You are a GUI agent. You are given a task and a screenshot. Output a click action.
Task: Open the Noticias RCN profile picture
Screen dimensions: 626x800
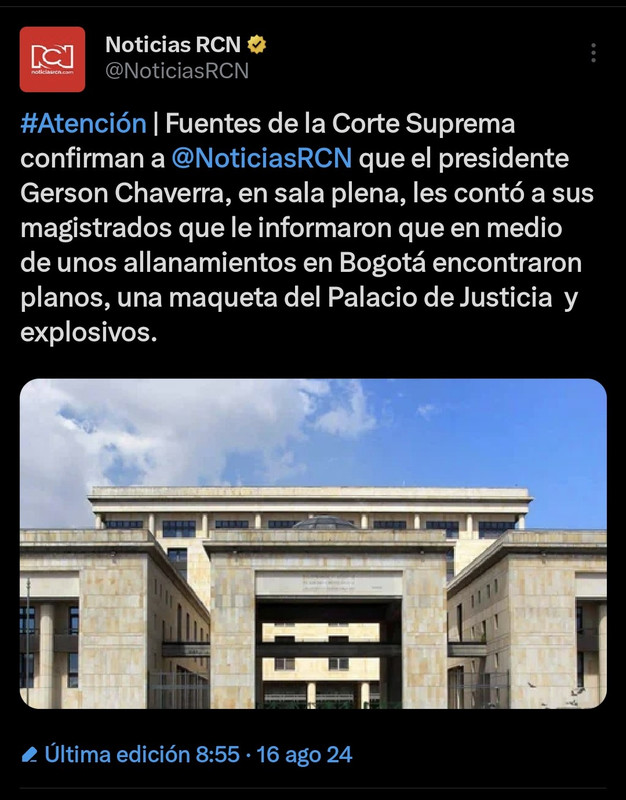(x=52, y=59)
